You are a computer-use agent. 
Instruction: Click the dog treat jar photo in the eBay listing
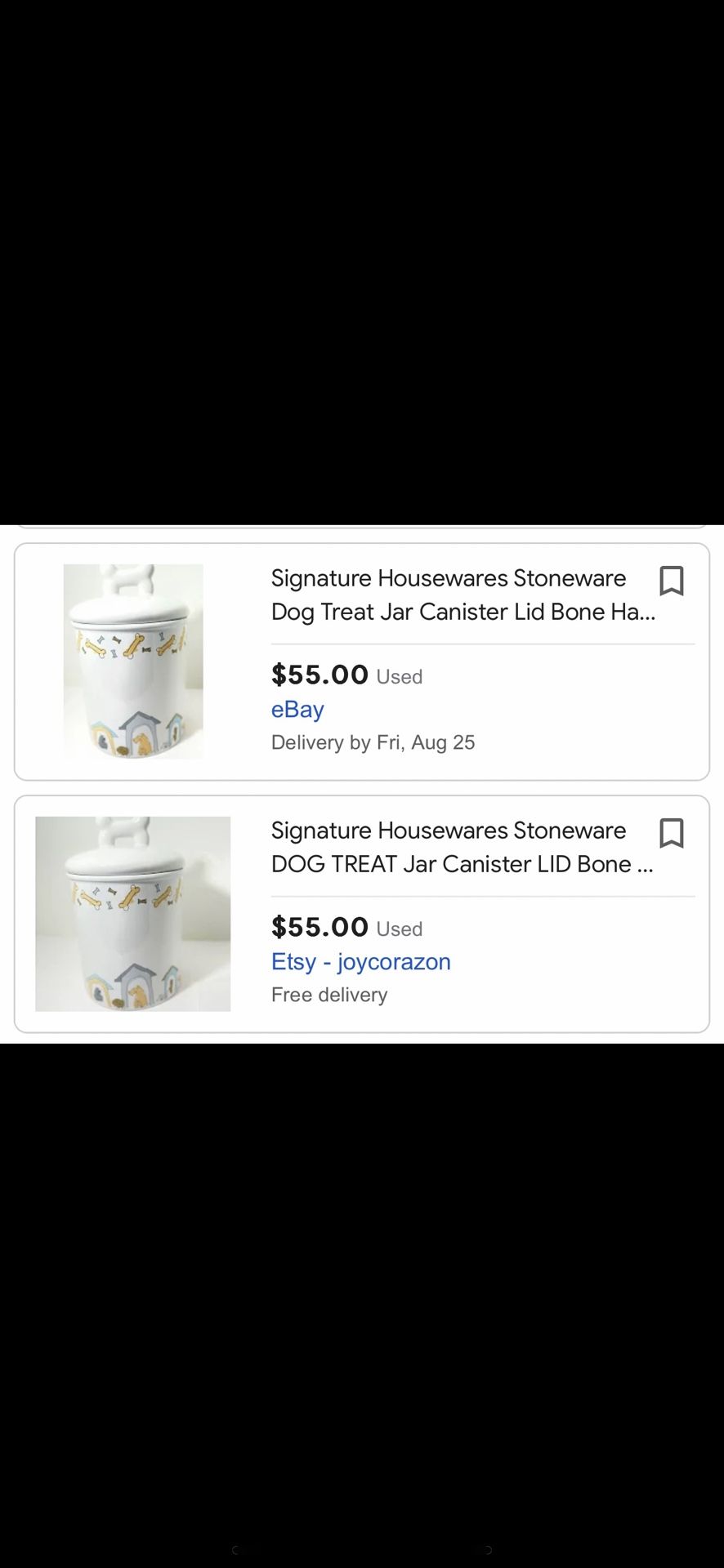(133, 660)
